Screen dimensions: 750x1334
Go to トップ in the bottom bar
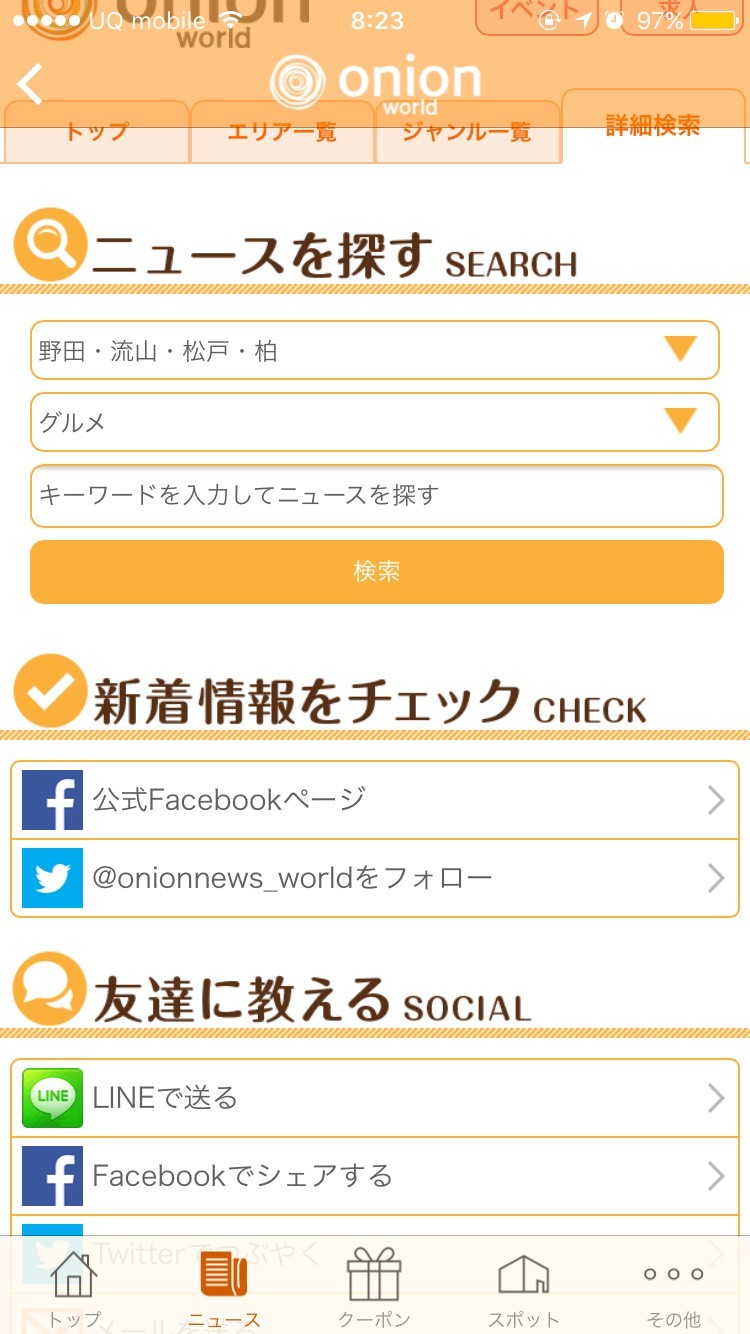pyautogui.click(x=75, y=1288)
